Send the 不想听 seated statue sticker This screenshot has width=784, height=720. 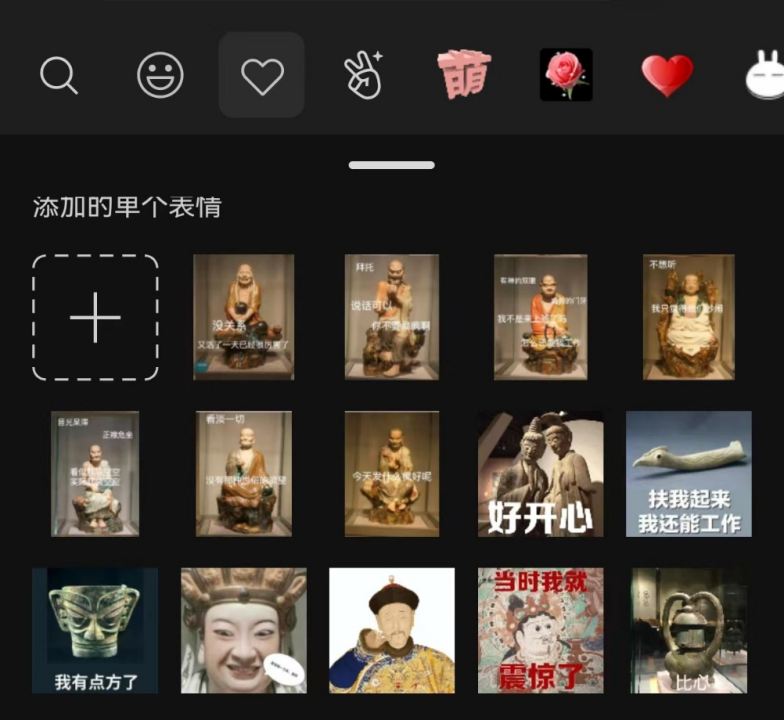tap(688, 317)
